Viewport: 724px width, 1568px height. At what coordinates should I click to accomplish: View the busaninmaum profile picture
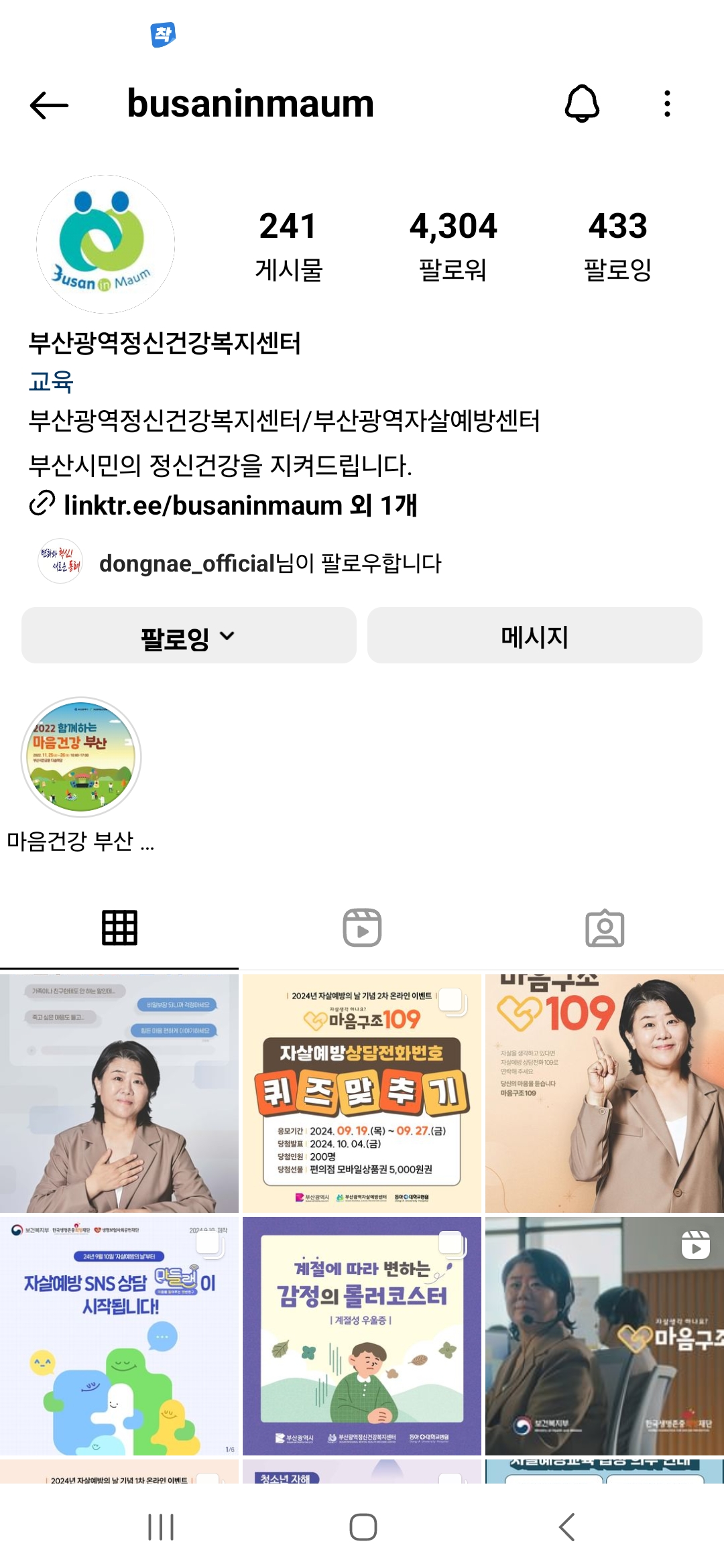pos(105,245)
